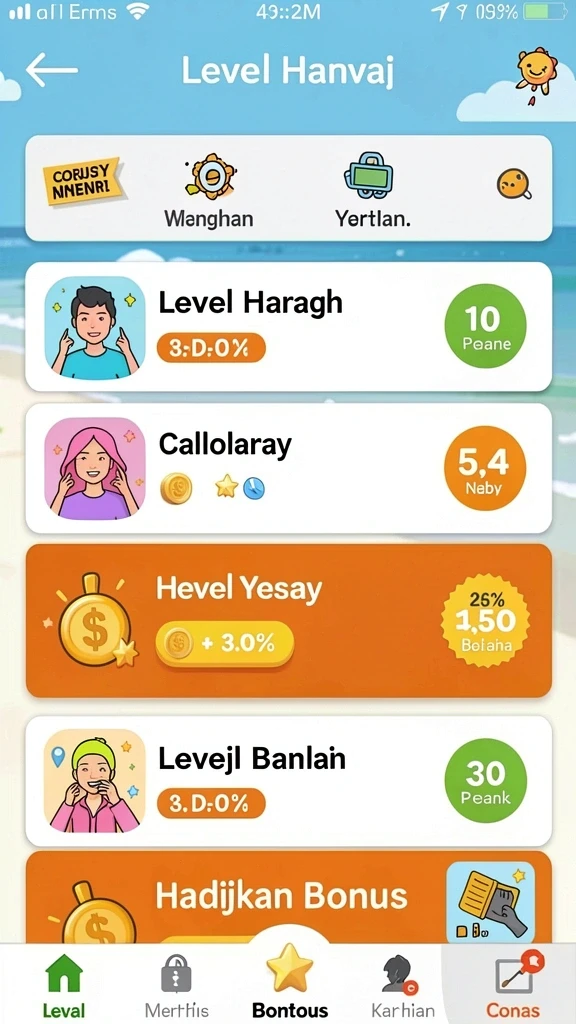The height and width of the screenshot is (1024, 576).
Task: Go back using the arrow
Action: pos(52,69)
